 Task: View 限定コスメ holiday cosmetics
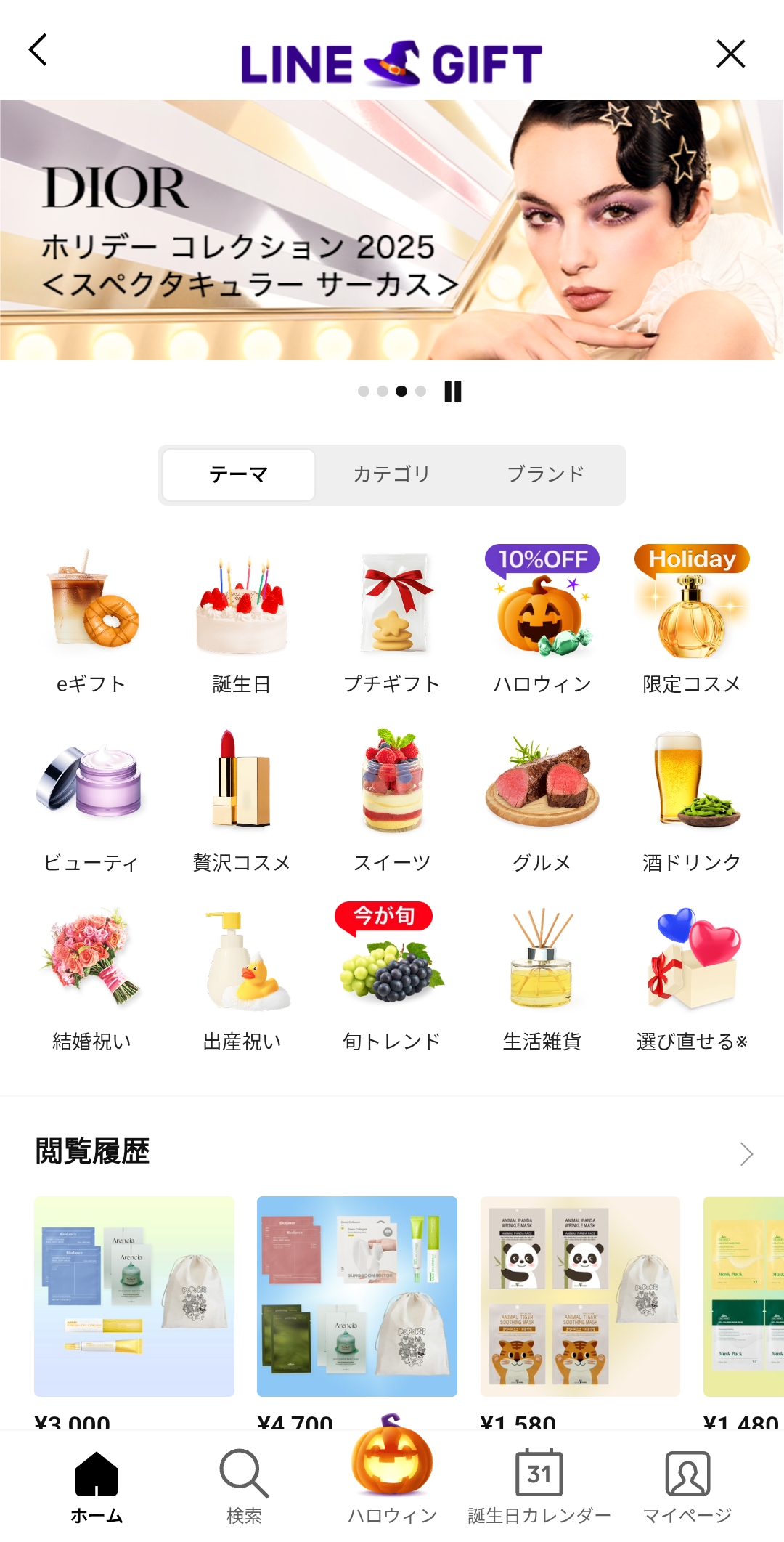692,621
